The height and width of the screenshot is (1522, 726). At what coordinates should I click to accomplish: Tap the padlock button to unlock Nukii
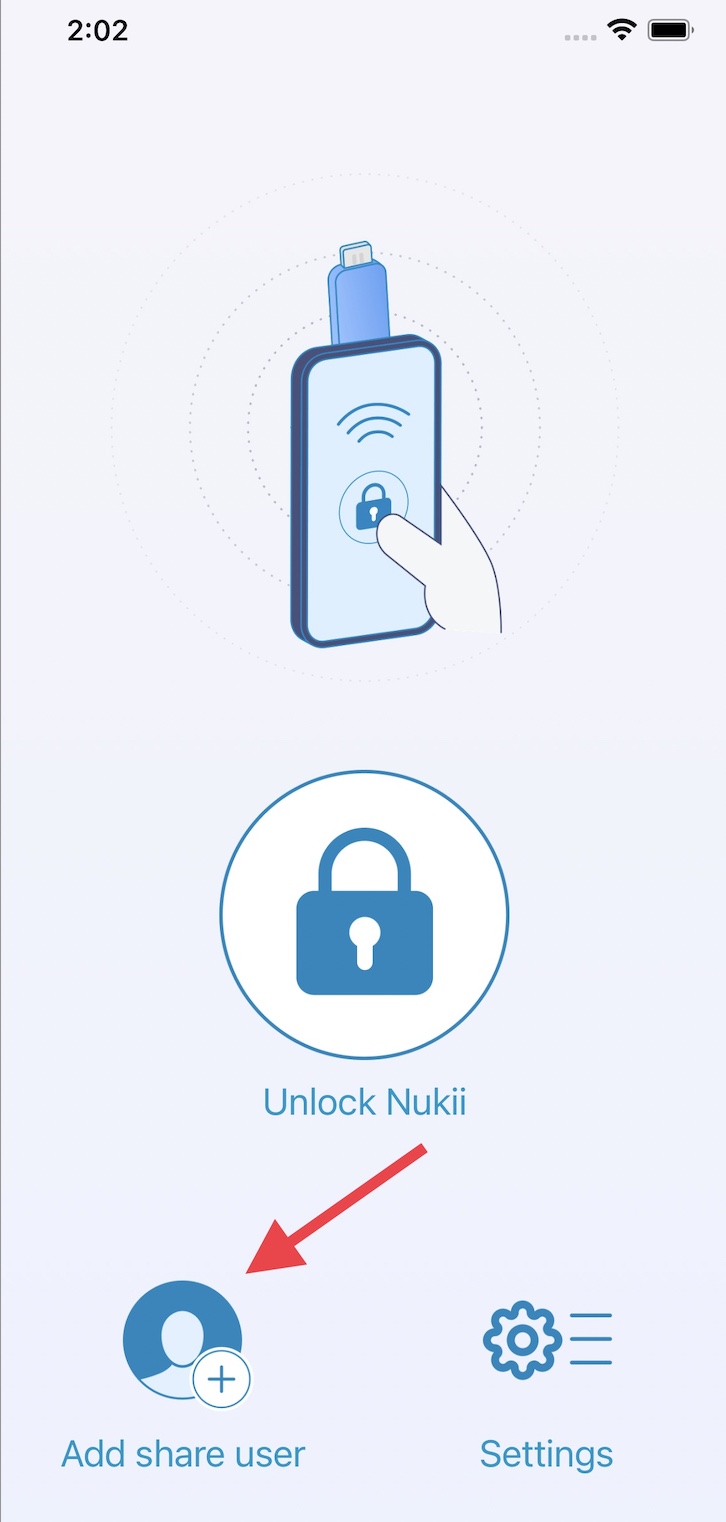(x=364, y=915)
